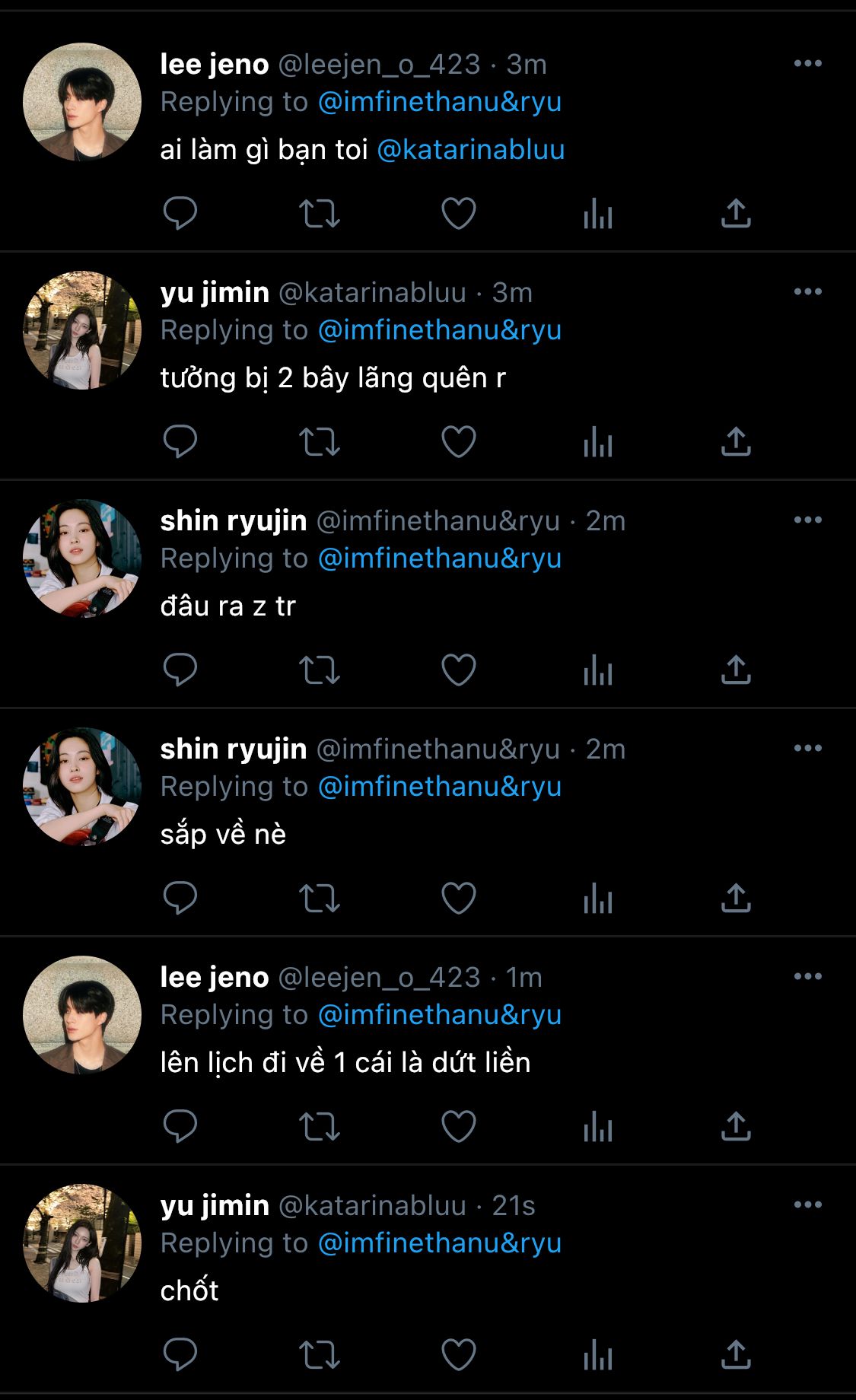Retweet the 'sắp về nè' reply
The height and width of the screenshot is (1400, 856).
pos(319,899)
